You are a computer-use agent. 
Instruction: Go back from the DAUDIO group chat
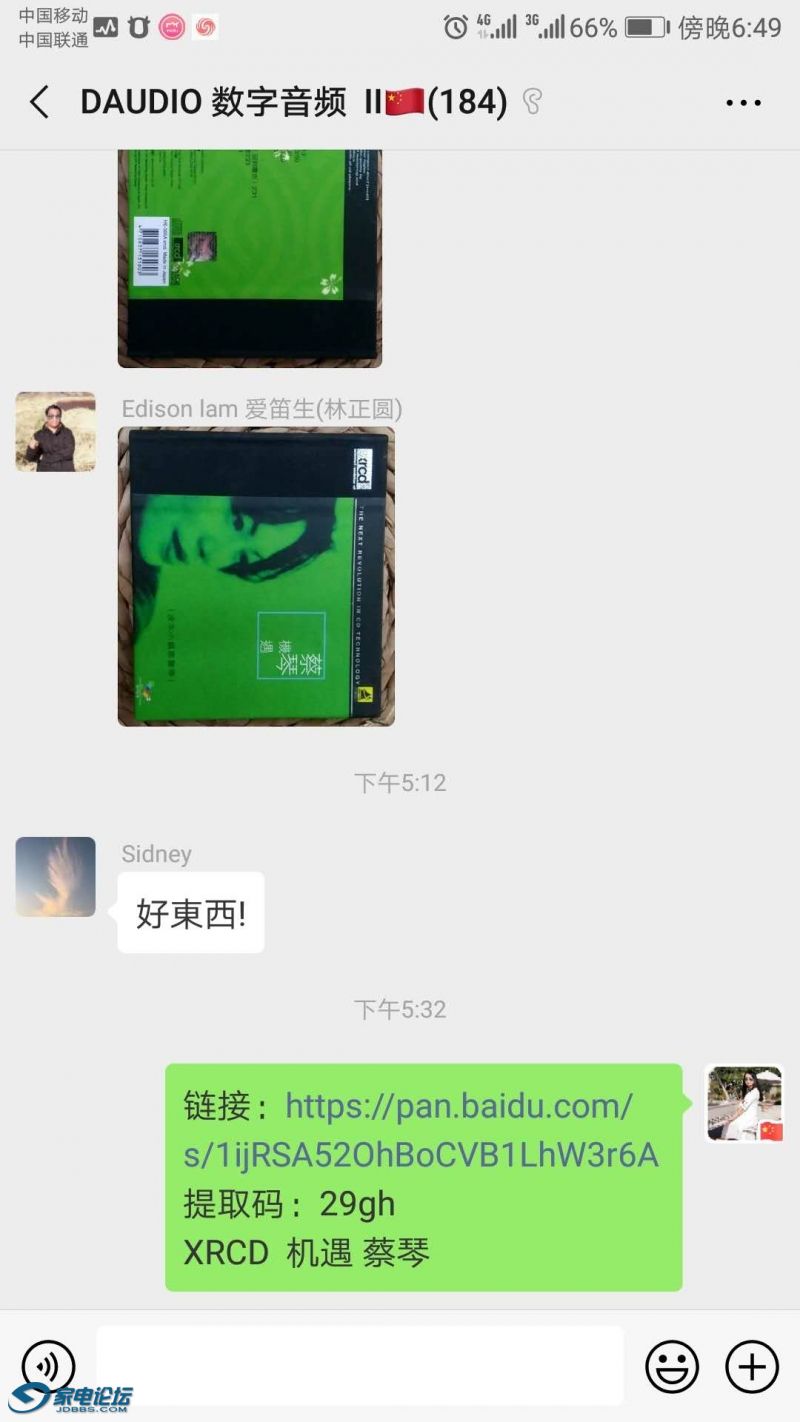click(x=40, y=102)
